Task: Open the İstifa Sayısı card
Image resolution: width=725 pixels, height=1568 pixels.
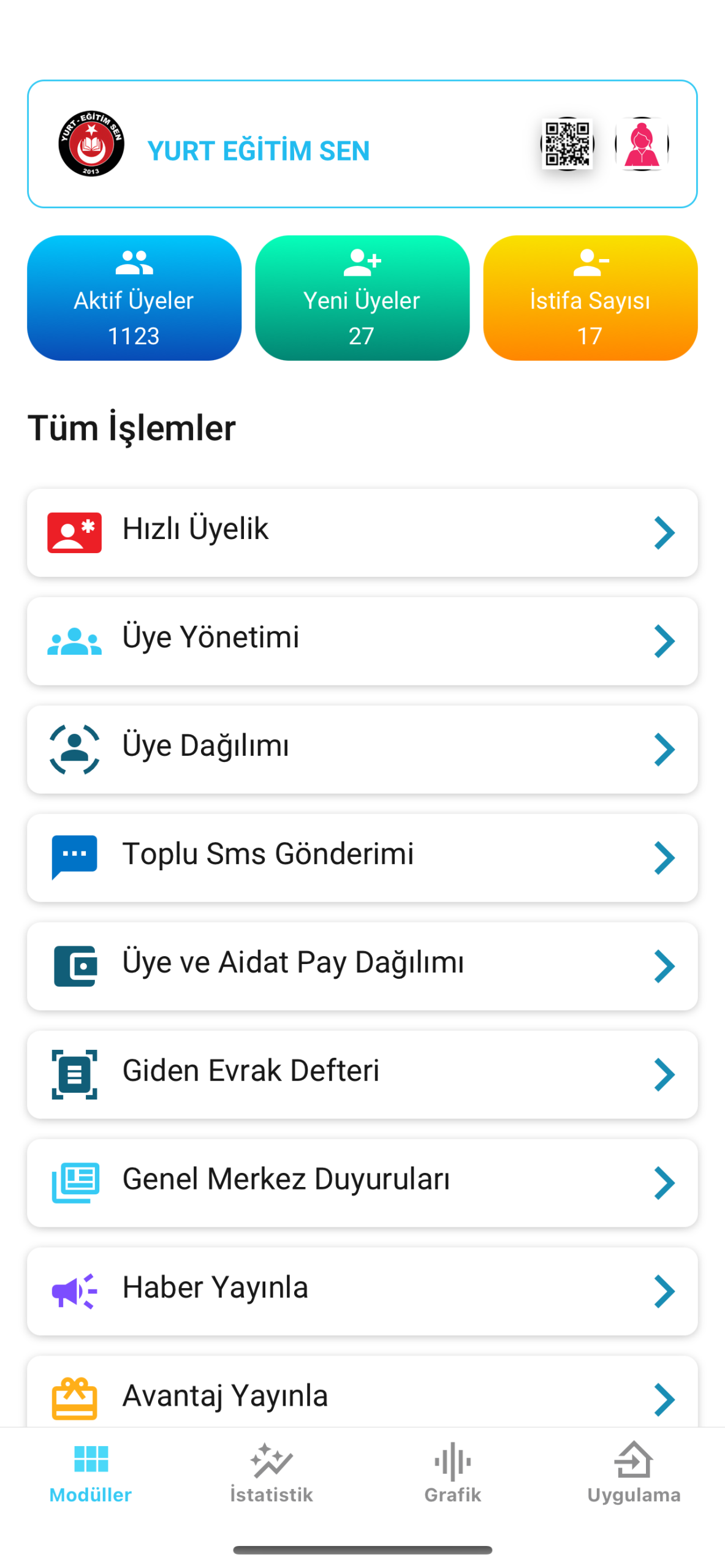Action: pyautogui.click(x=590, y=298)
